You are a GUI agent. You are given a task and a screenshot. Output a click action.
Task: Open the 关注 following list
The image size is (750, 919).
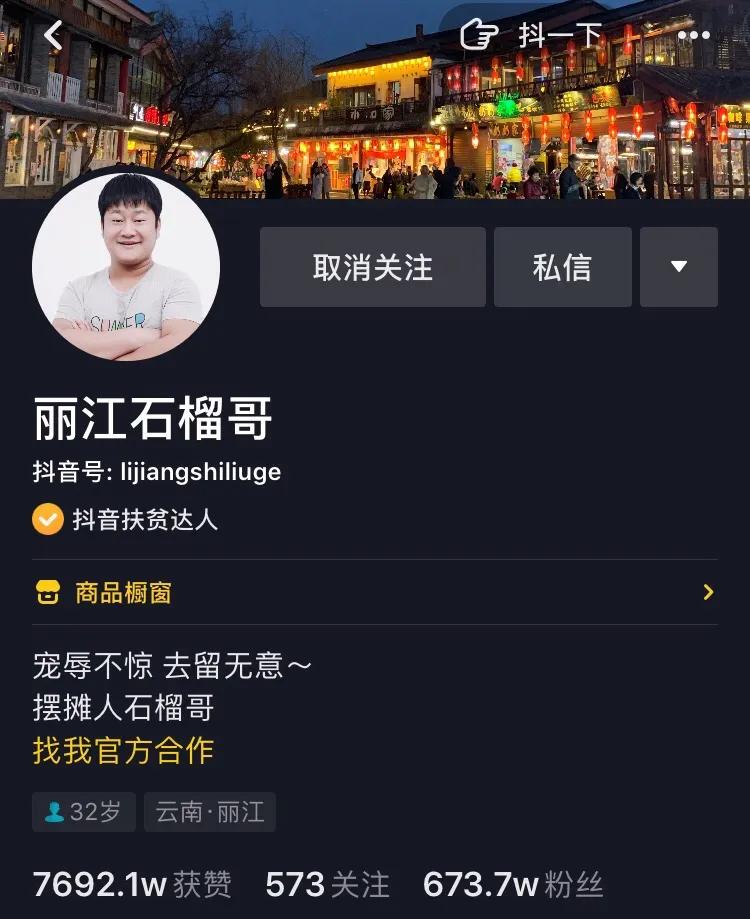327,884
